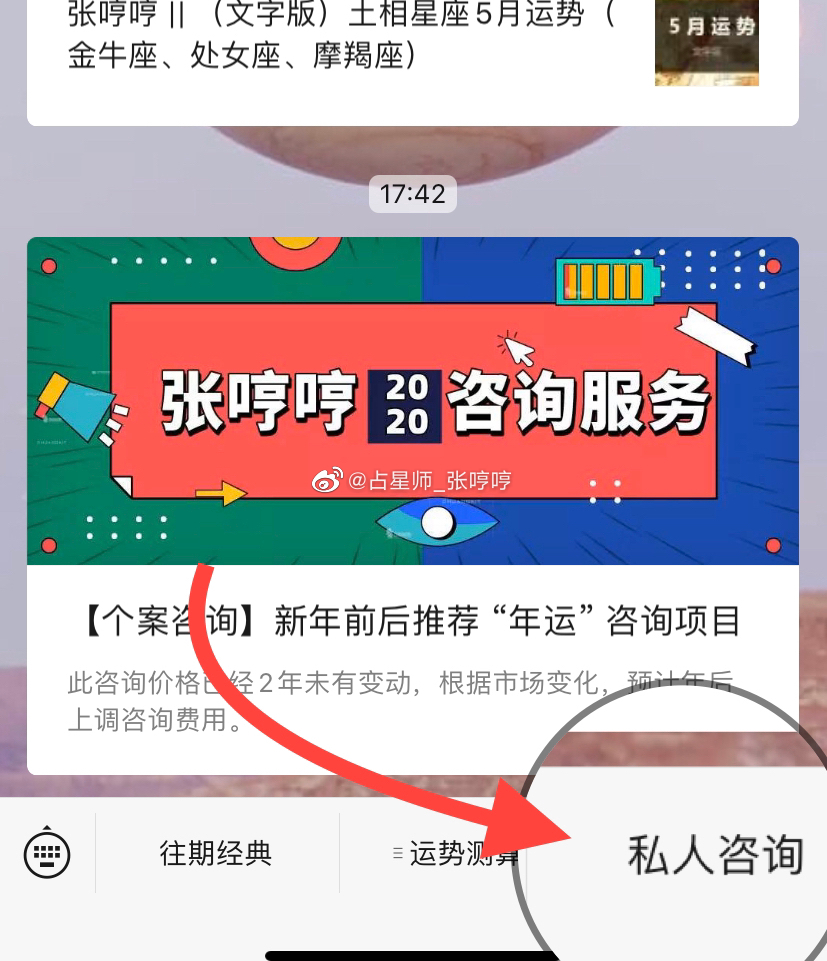The width and height of the screenshot is (827, 961).
Task: Switch to keyboard input mode
Action: click(47, 854)
